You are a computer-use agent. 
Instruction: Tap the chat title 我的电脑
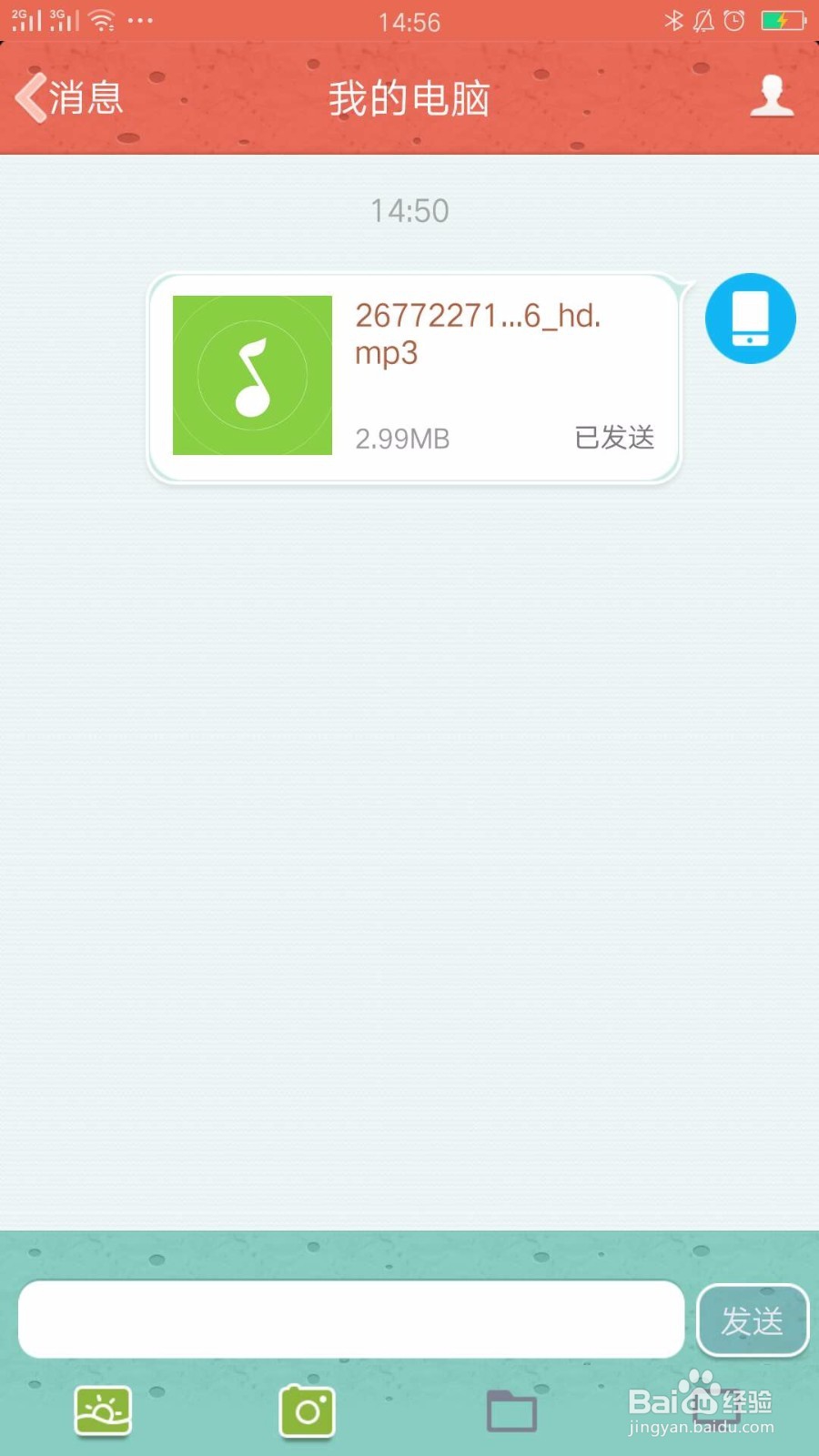point(409,97)
